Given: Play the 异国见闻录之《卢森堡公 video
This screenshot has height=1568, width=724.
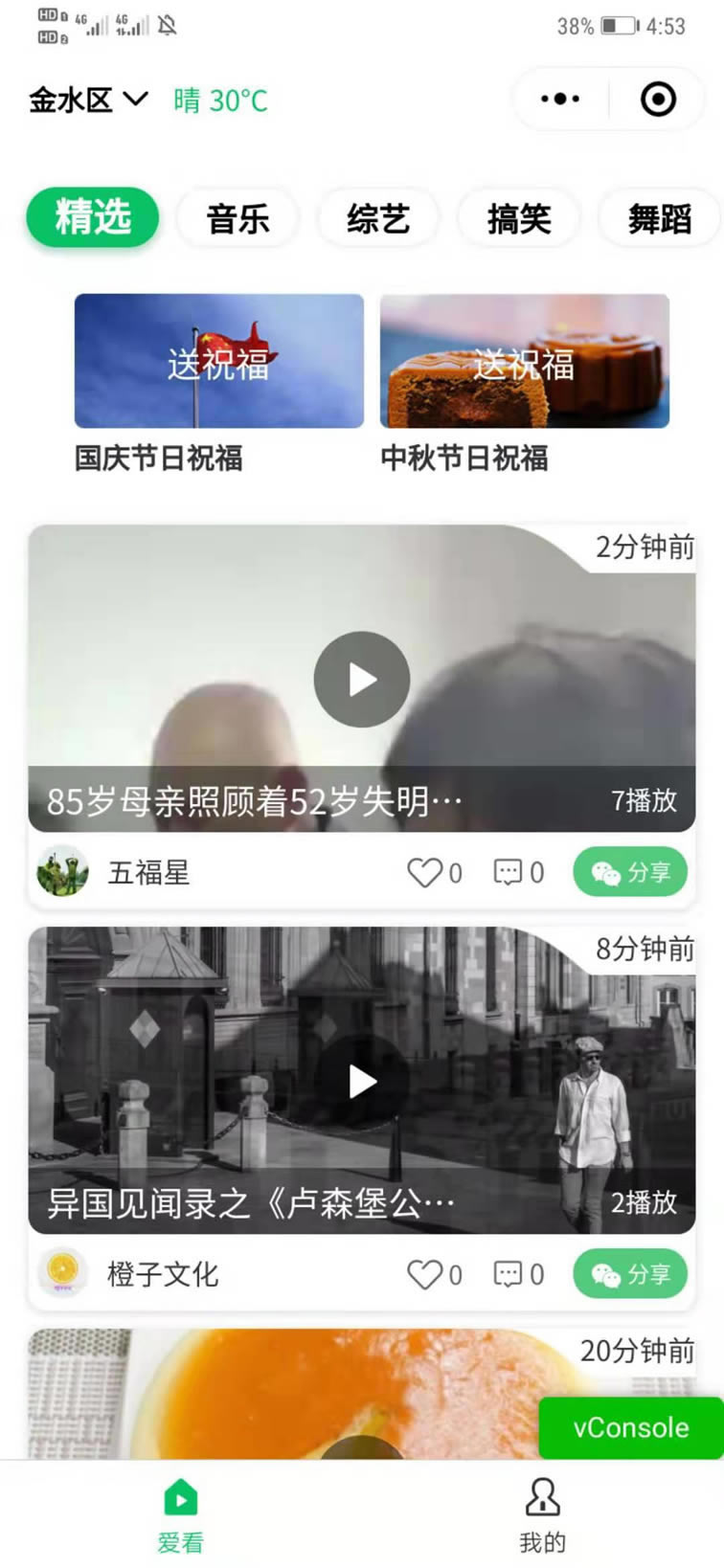Looking at the screenshot, I should (361, 1082).
